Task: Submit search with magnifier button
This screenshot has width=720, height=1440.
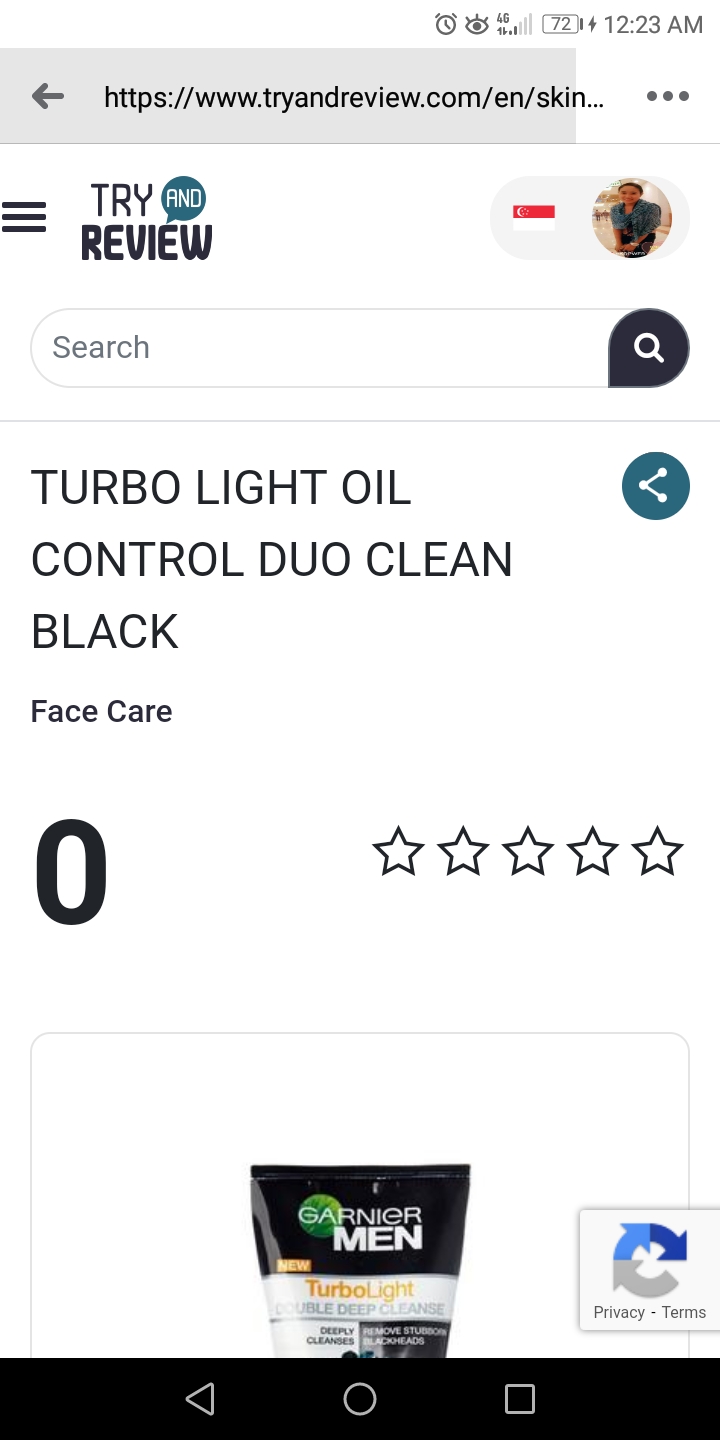Action: pyautogui.click(x=649, y=348)
